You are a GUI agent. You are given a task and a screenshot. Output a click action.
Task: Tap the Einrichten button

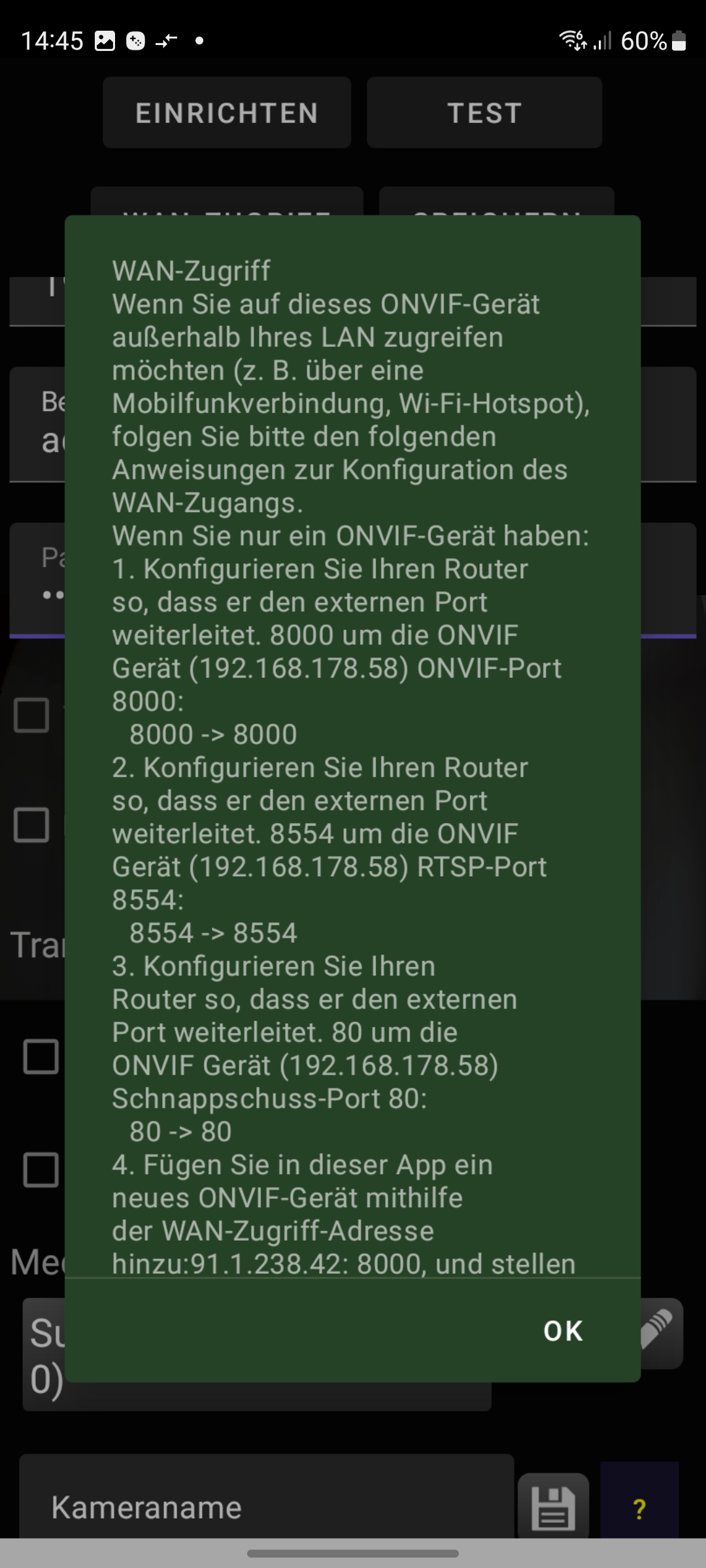[x=227, y=113]
